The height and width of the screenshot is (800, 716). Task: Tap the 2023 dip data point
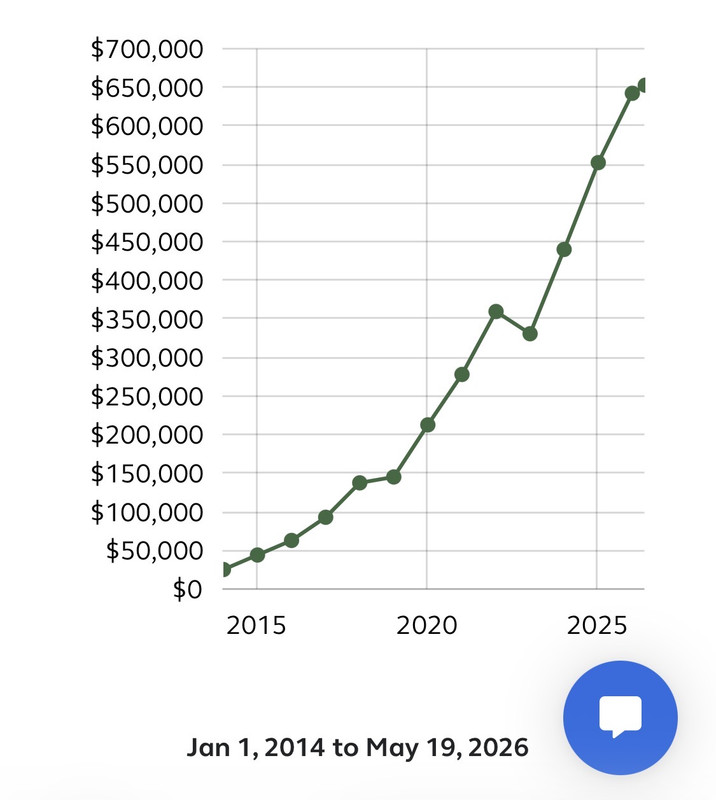pos(530,334)
